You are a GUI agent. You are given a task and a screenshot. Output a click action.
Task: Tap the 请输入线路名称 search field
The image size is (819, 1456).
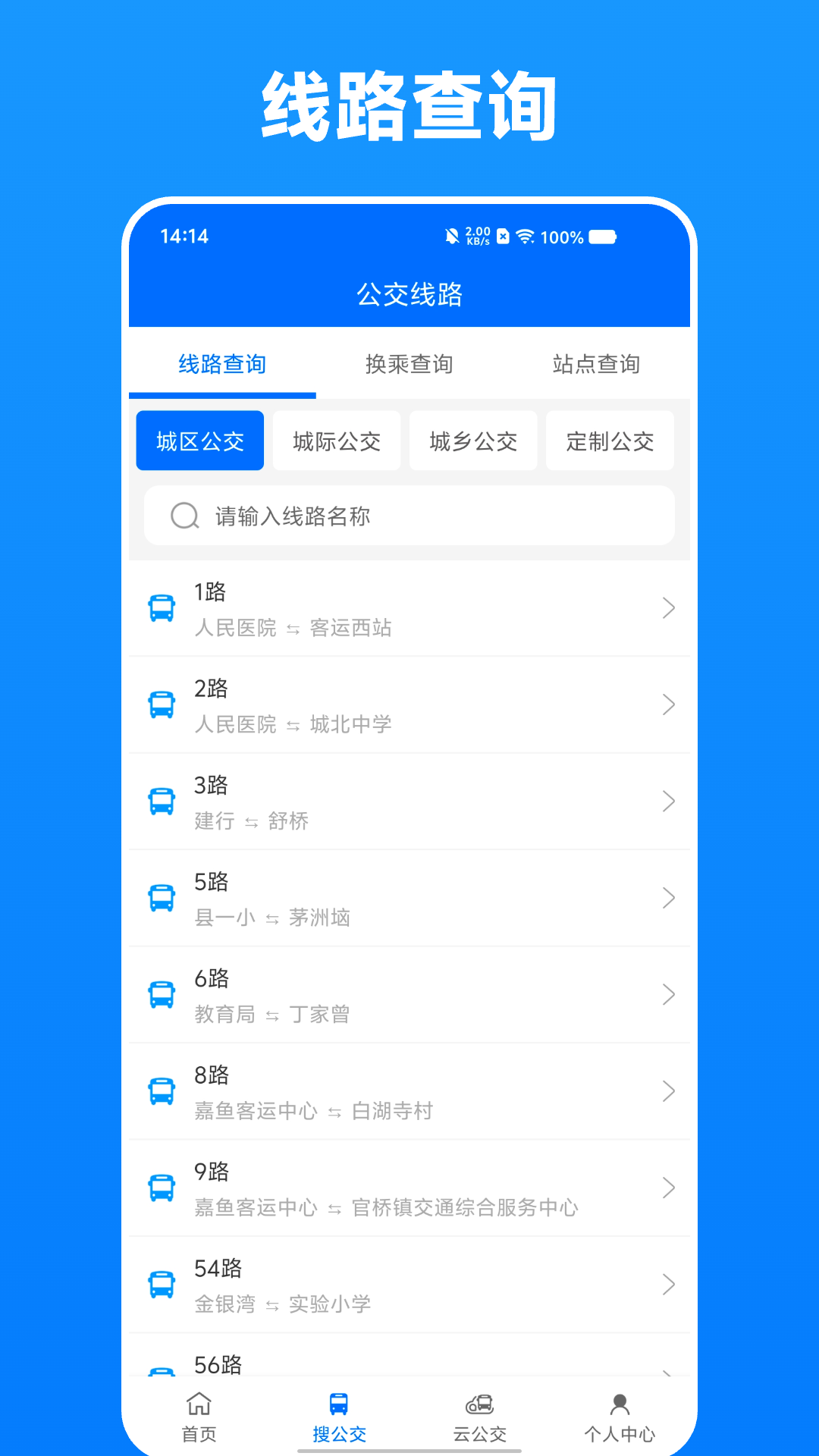[409, 516]
